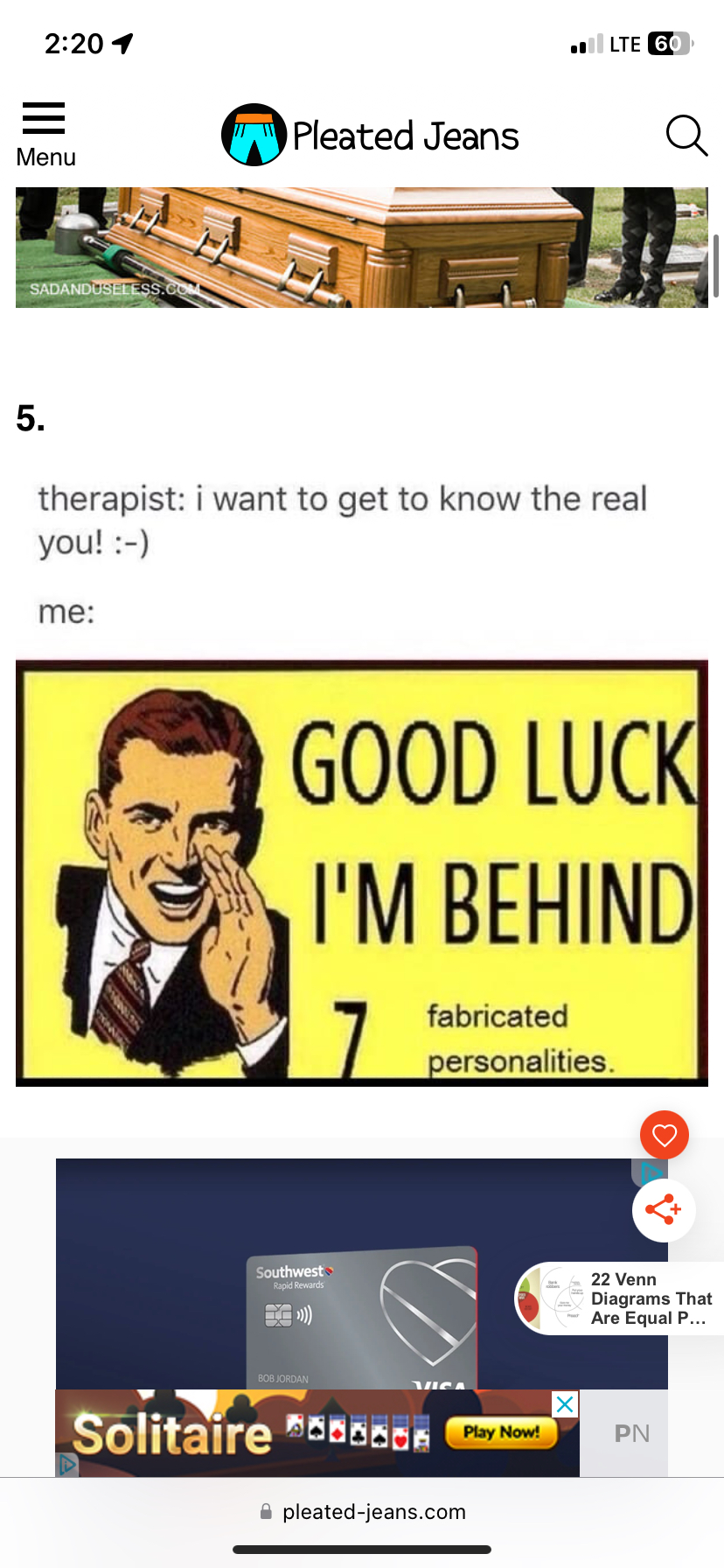Tap Play Now in the Solitaire ad

pyautogui.click(x=501, y=1432)
